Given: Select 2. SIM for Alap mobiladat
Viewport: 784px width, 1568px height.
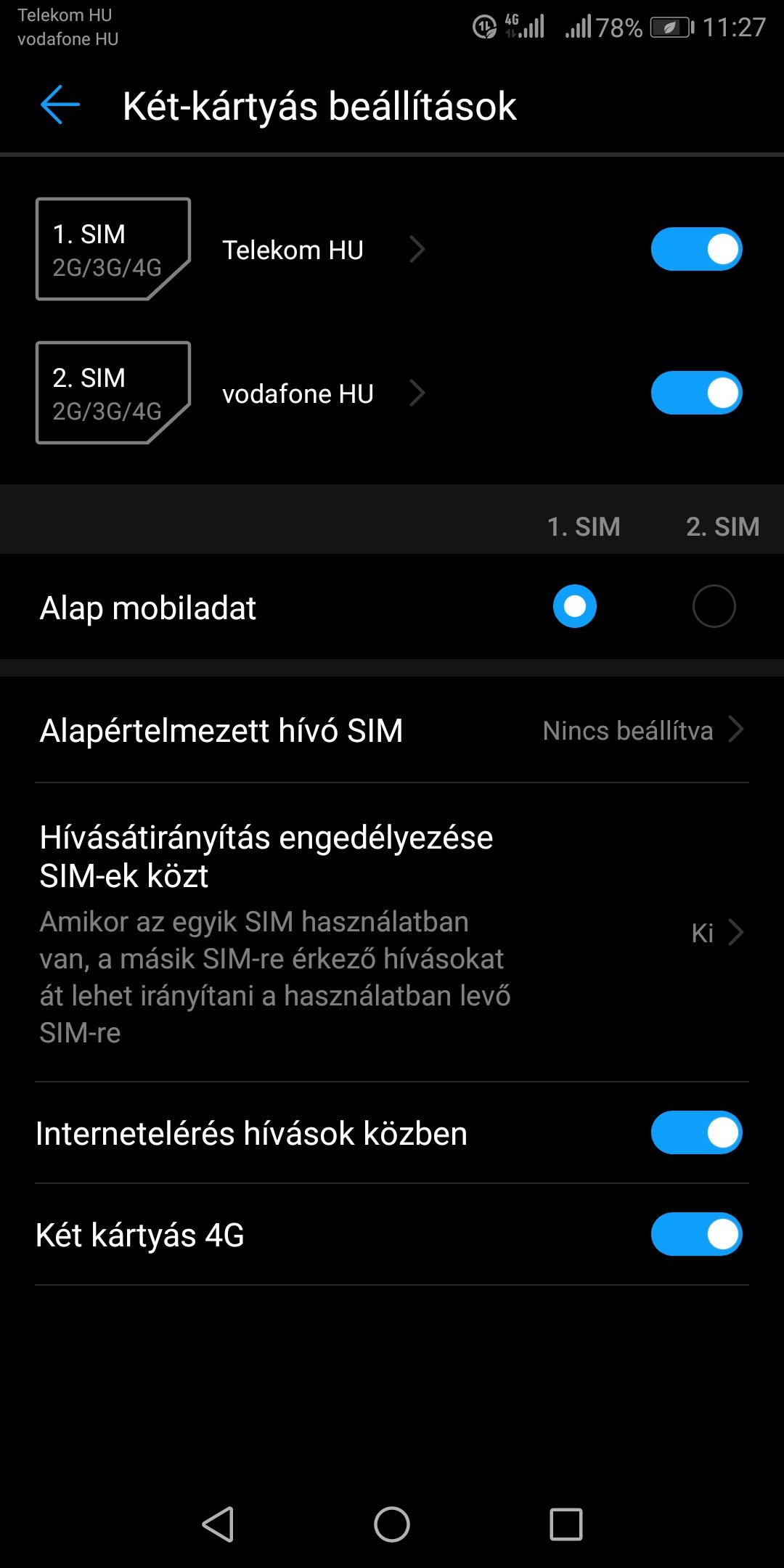Looking at the screenshot, I should point(714,606).
